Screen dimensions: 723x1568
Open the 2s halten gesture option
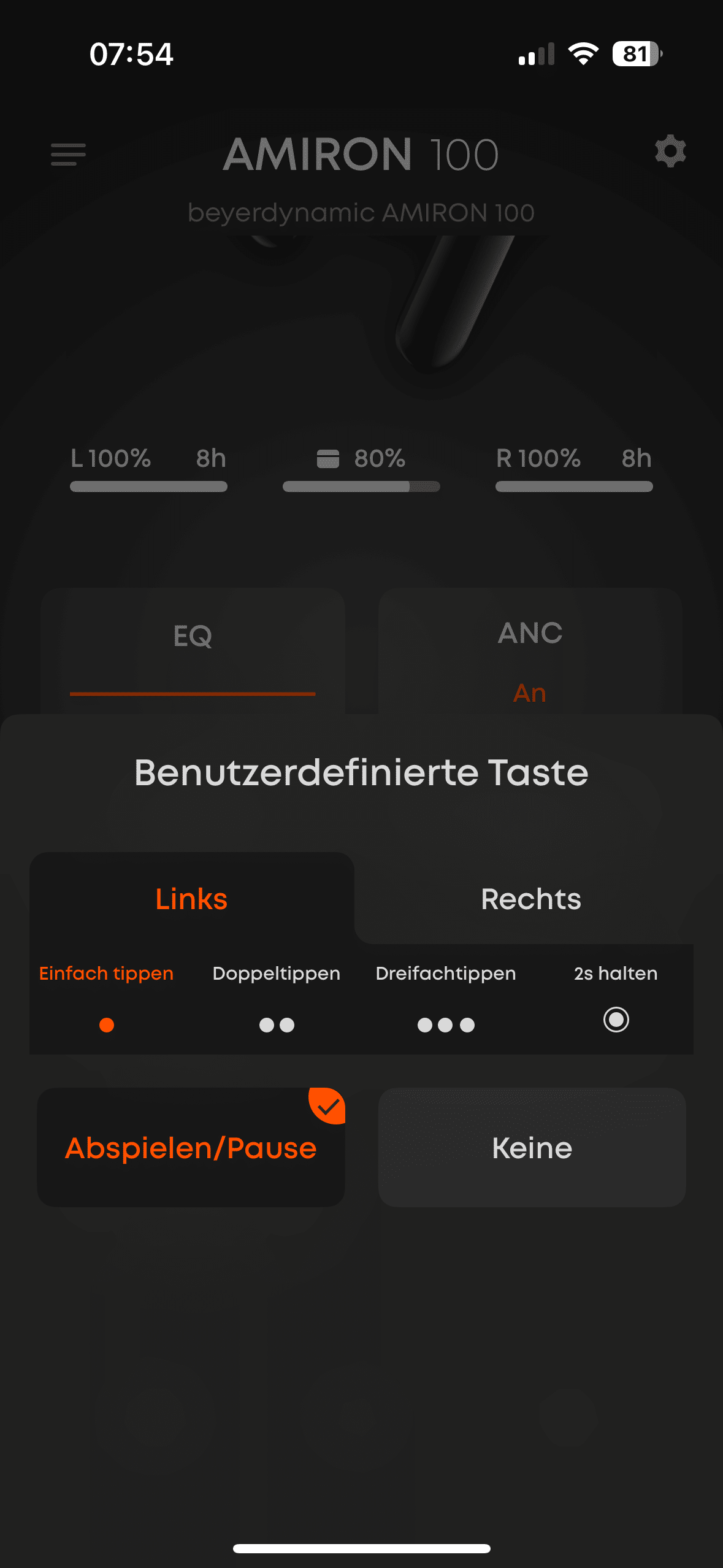[x=616, y=997]
